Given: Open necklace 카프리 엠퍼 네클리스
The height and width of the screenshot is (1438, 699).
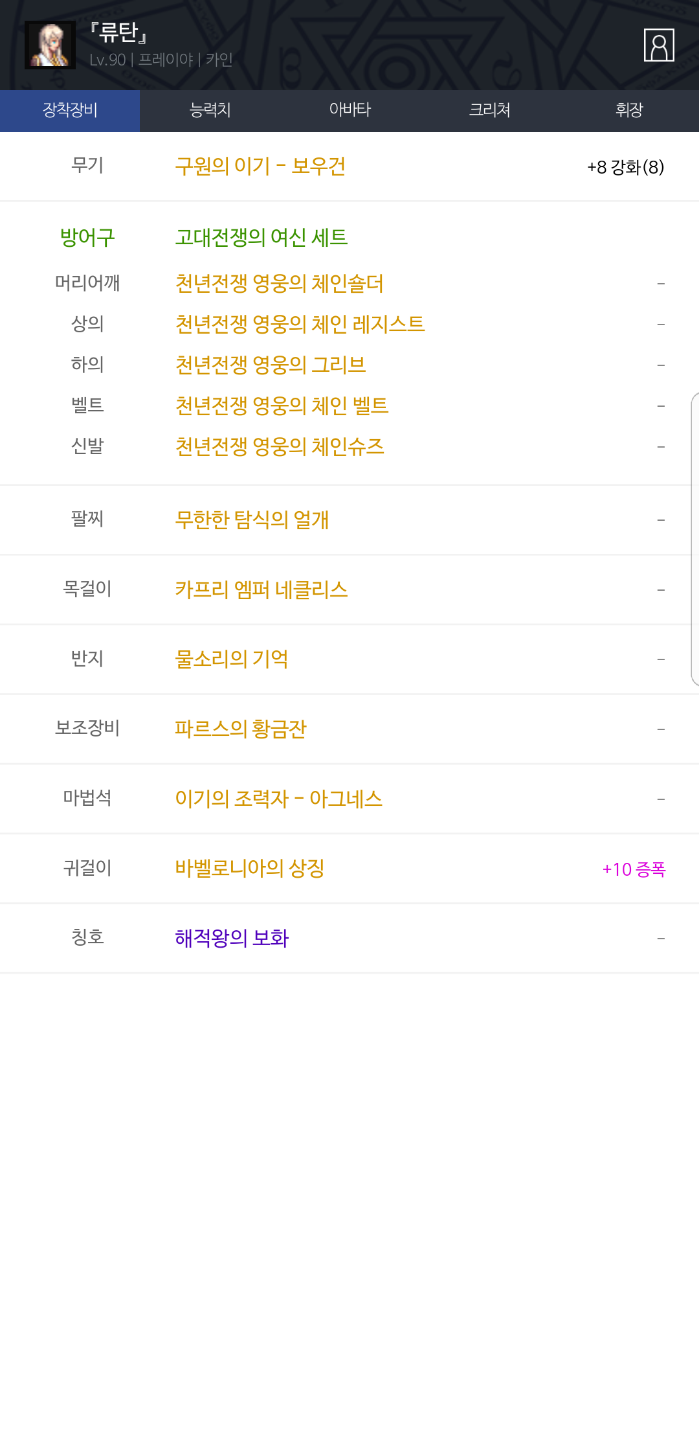Looking at the screenshot, I should (261, 589).
